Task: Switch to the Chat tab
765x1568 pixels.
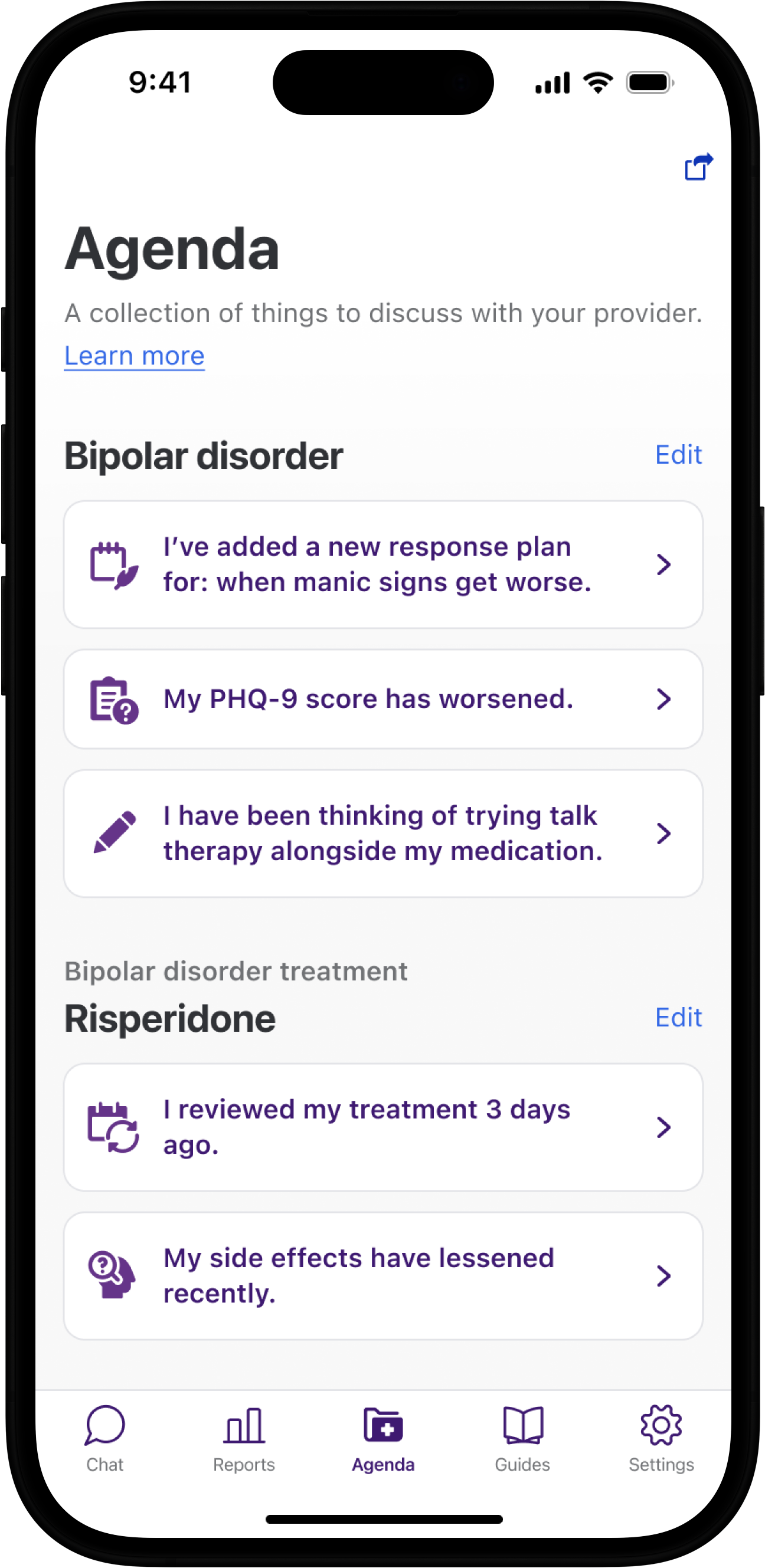Action: (x=104, y=1439)
